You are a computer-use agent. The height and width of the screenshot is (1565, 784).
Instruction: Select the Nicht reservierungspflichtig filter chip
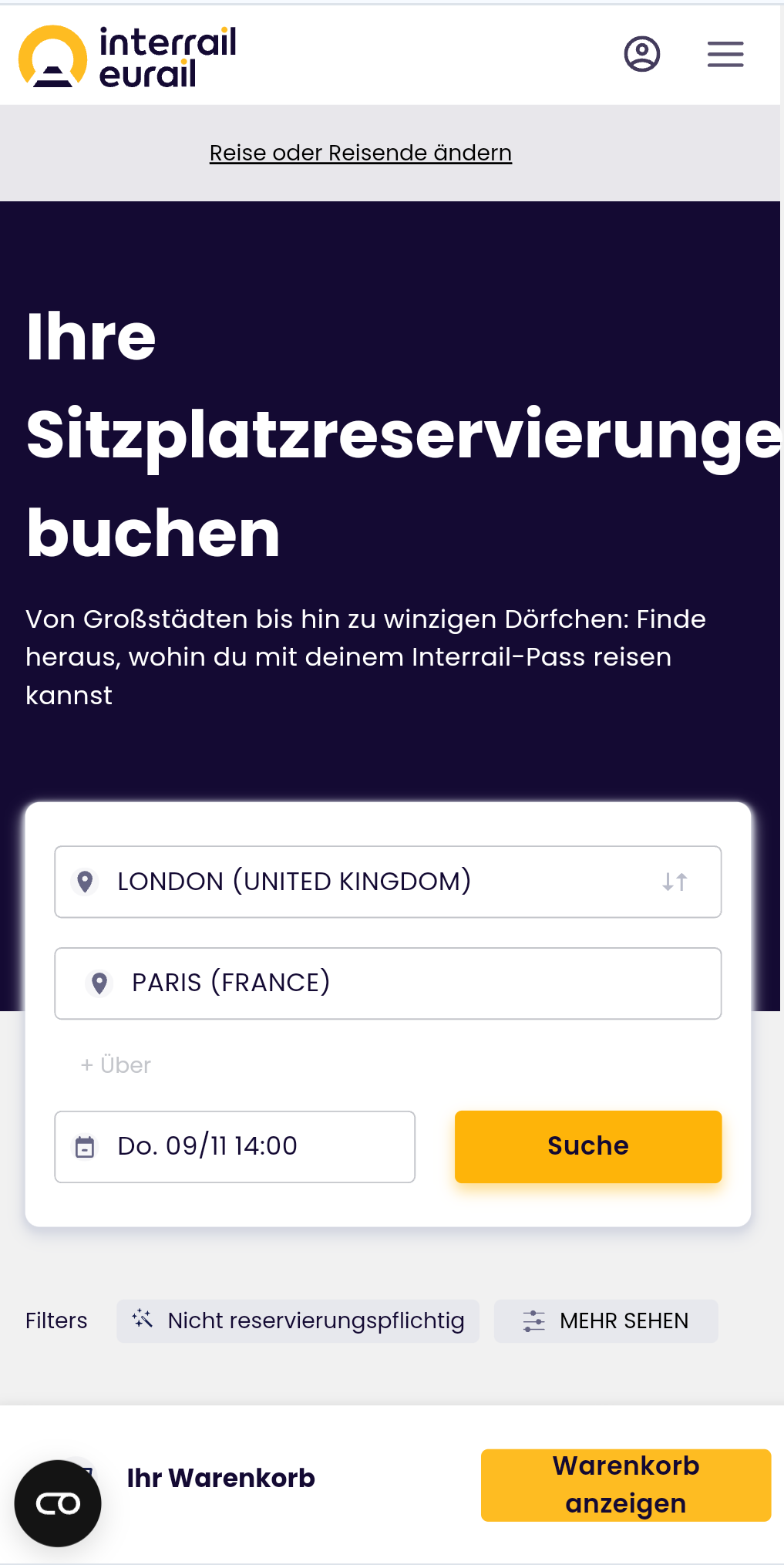tap(298, 1321)
